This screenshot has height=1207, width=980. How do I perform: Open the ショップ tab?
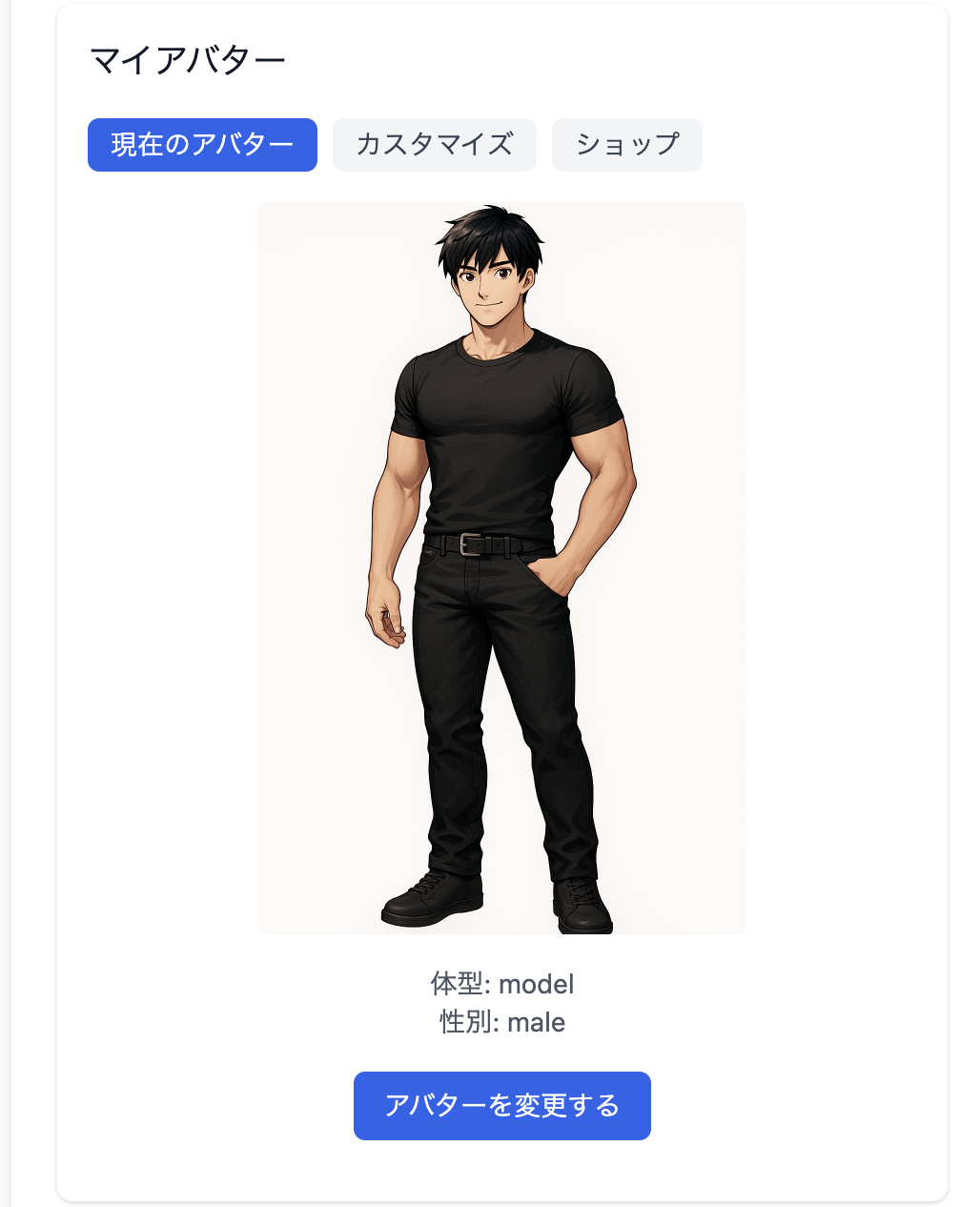click(626, 145)
